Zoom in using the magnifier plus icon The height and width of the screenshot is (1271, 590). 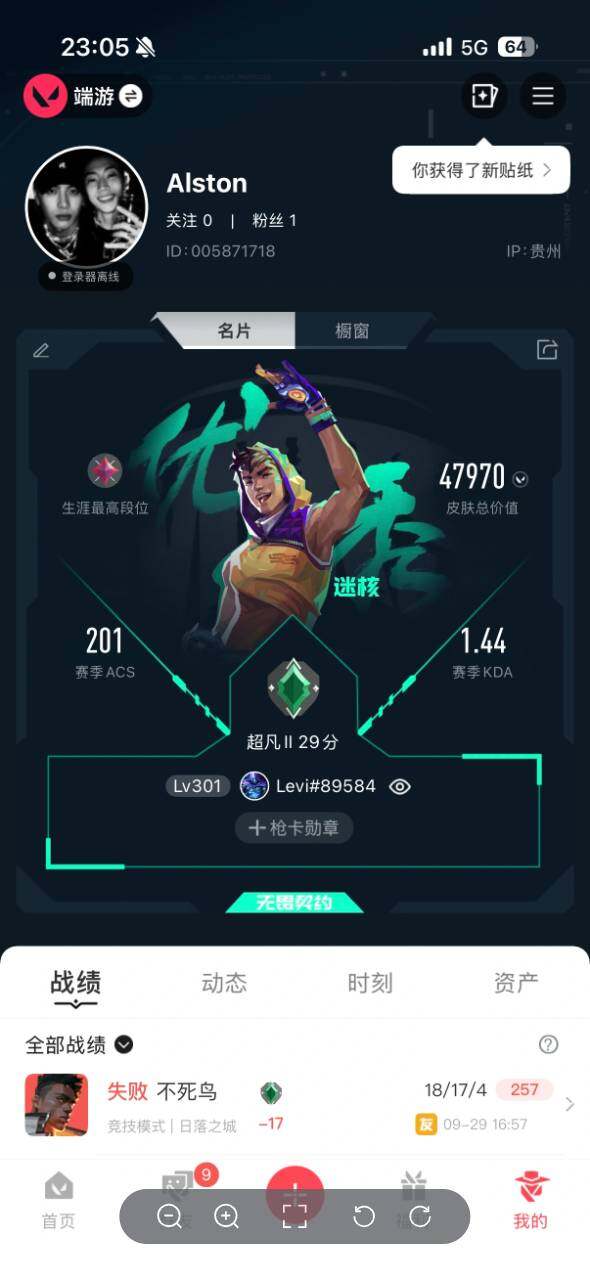point(227,1216)
